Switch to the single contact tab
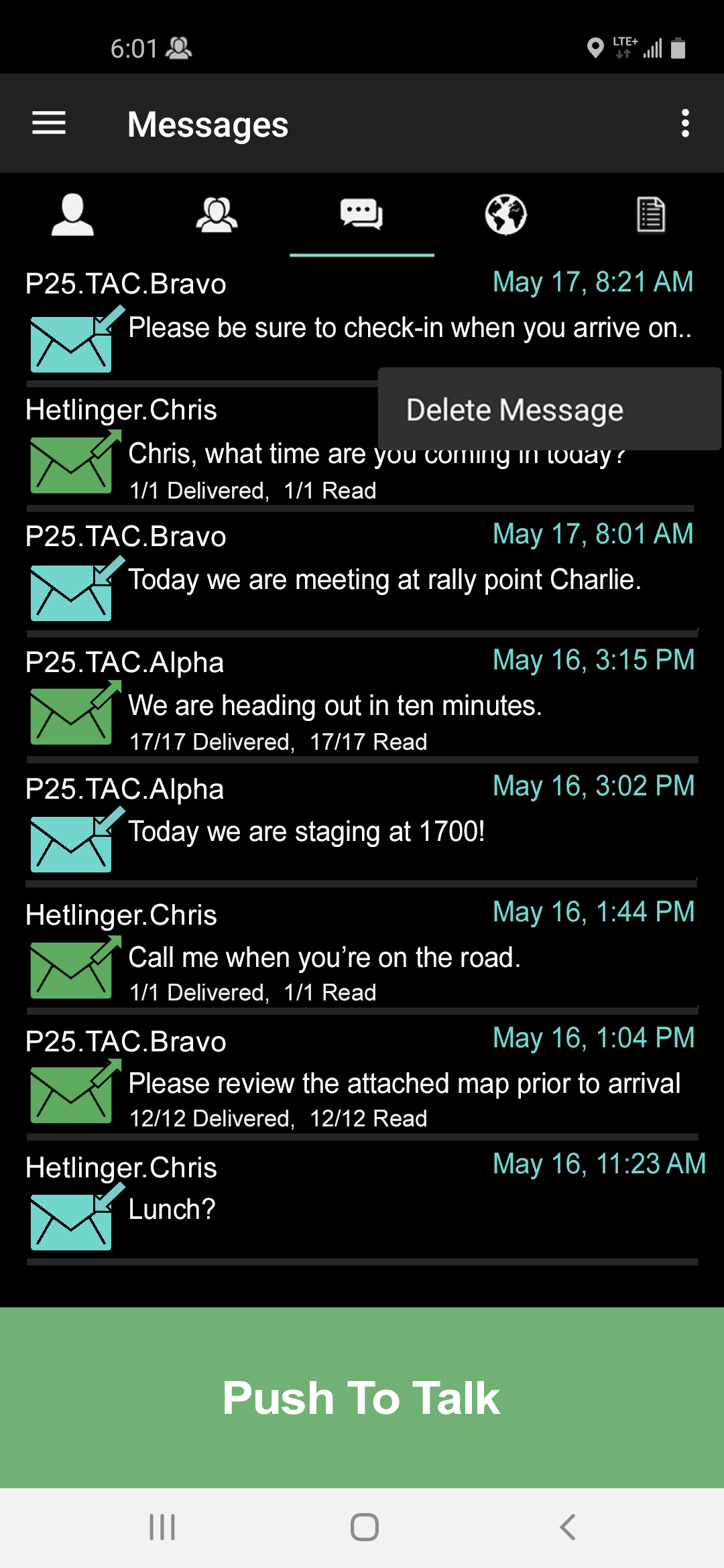Image resolution: width=724 pixels, height=1568 pixels. tap(72, 215)
